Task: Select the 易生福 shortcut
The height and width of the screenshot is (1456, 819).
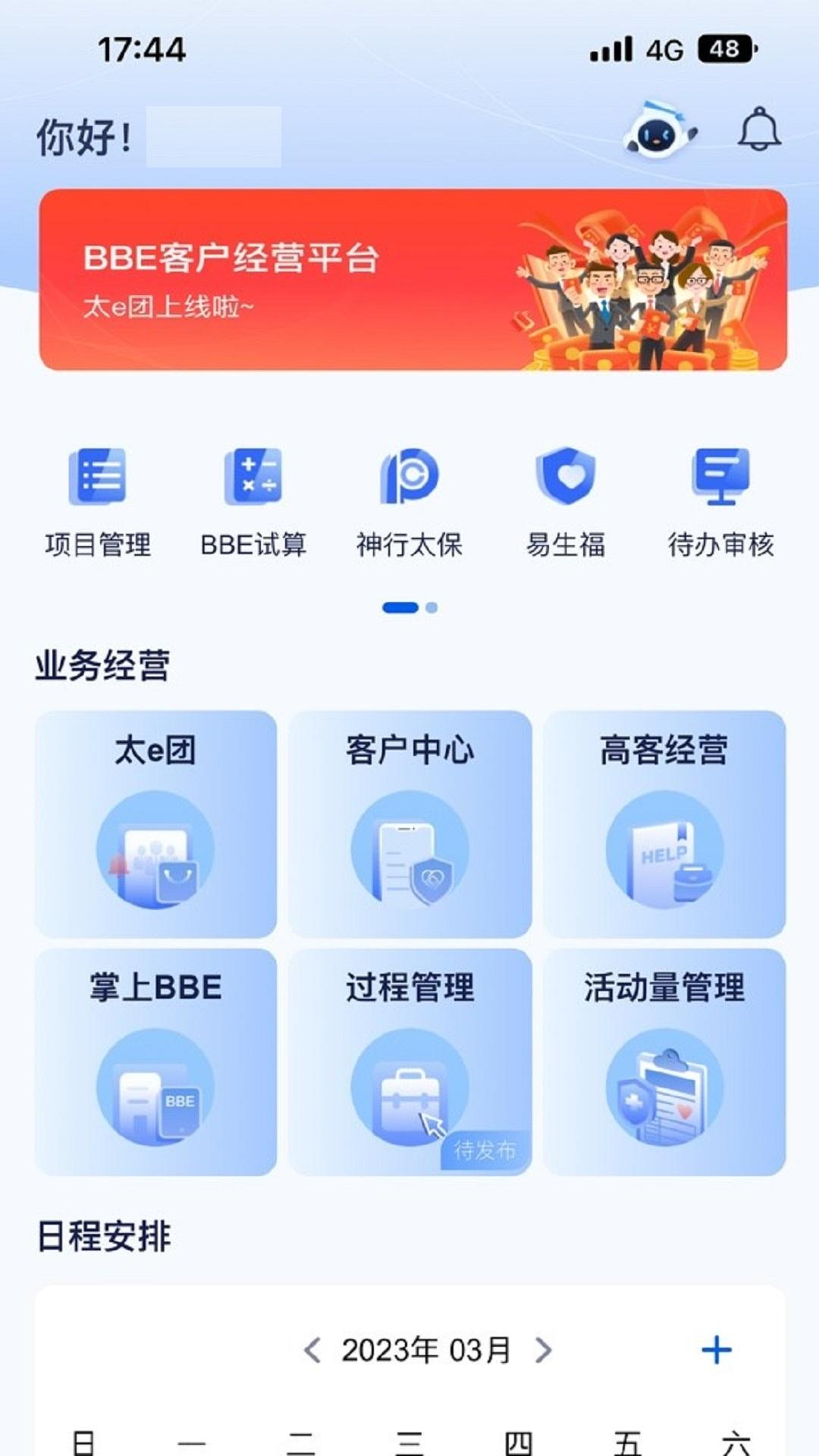Action: tap(566, 502)
